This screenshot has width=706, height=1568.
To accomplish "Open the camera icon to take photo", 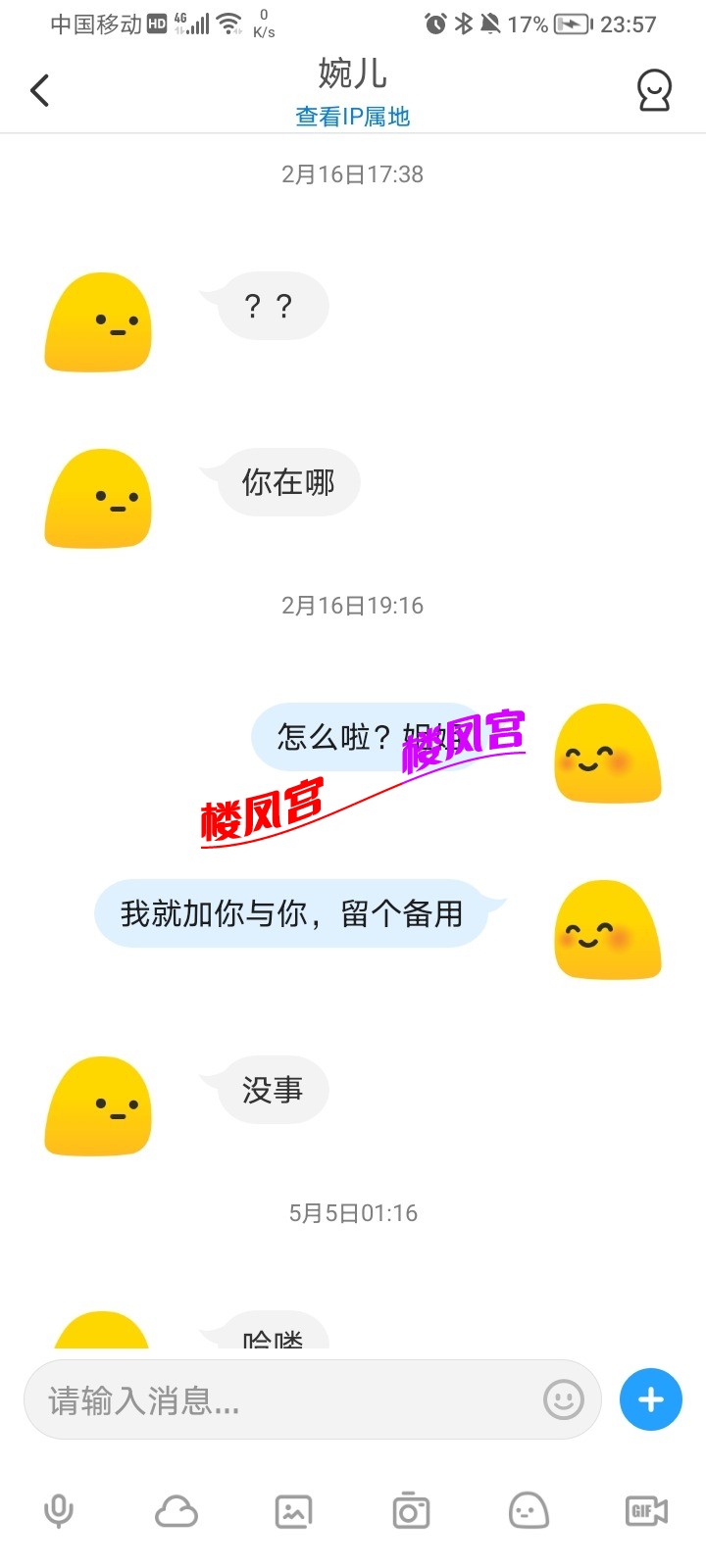I will 410,1510.
